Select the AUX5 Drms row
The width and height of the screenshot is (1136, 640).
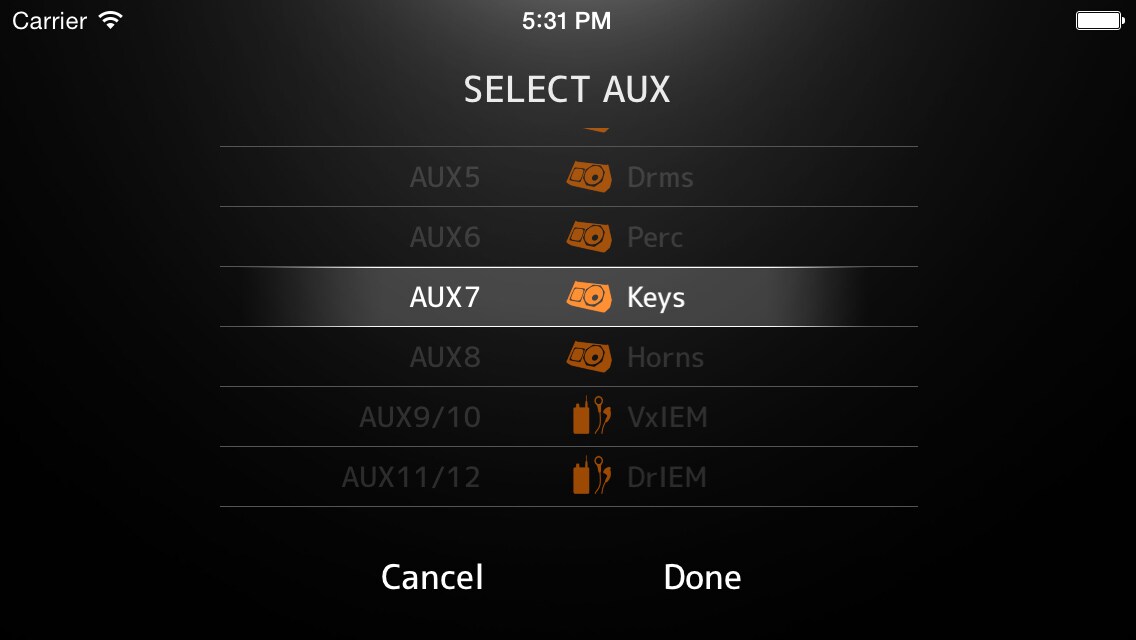click(568, 177)
